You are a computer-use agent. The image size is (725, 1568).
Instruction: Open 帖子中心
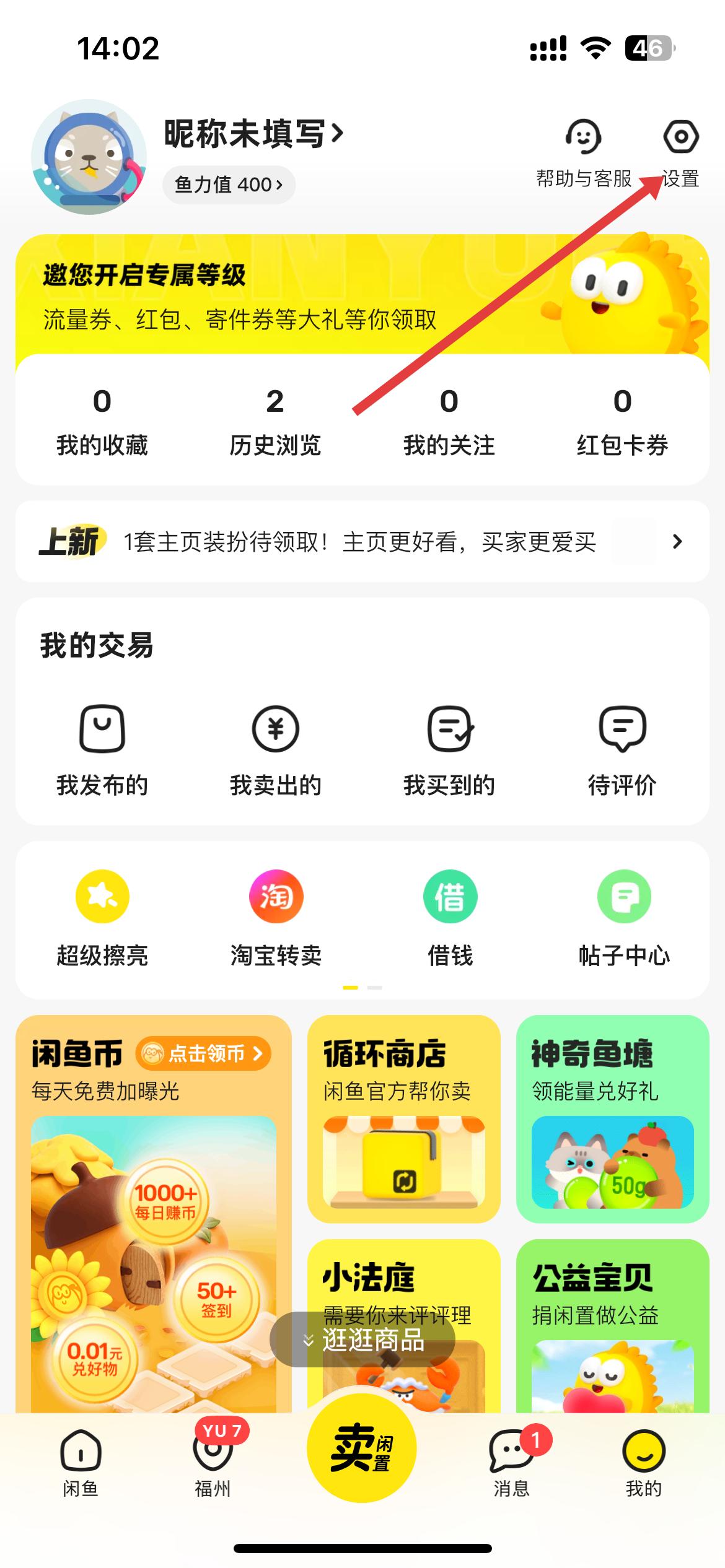pos(623,918)
